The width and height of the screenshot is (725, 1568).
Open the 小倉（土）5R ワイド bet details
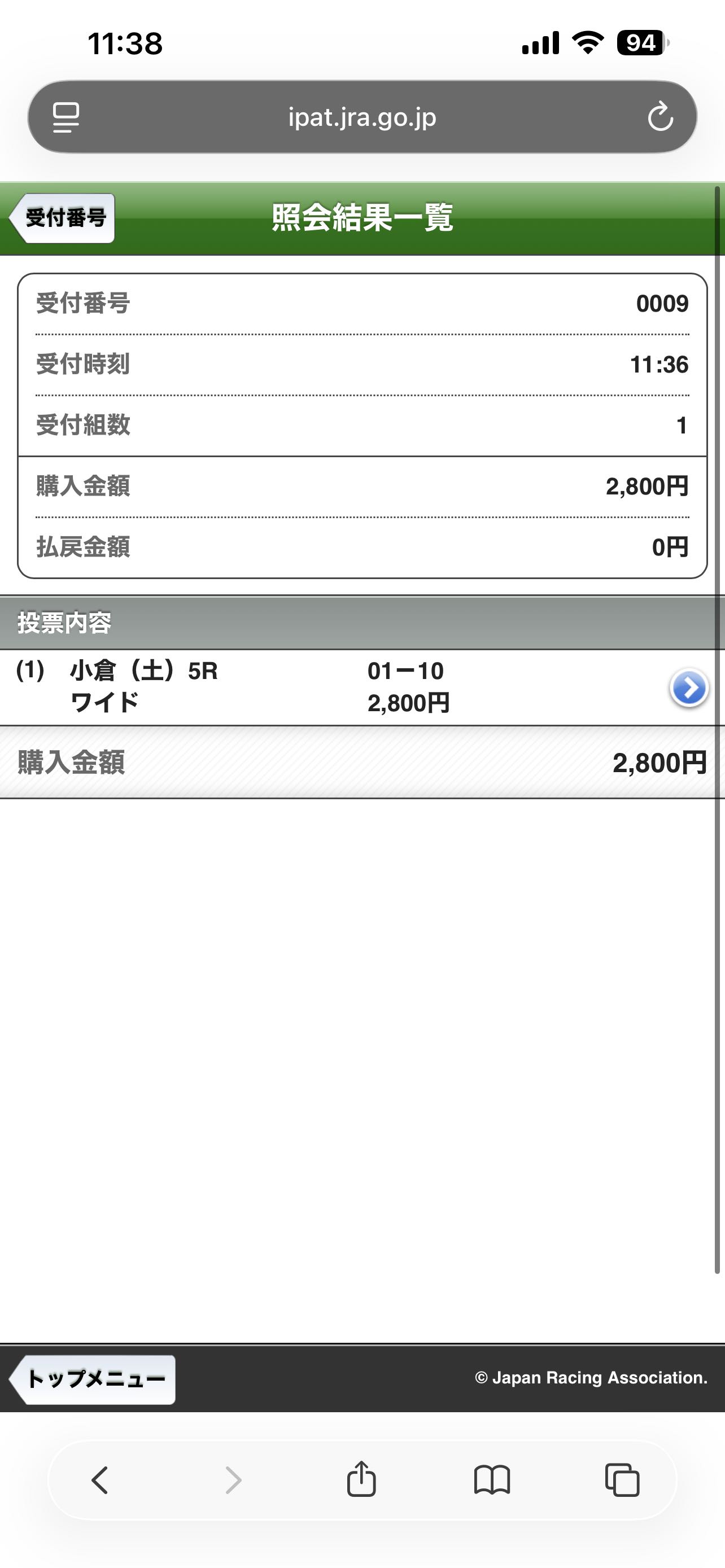688,688
